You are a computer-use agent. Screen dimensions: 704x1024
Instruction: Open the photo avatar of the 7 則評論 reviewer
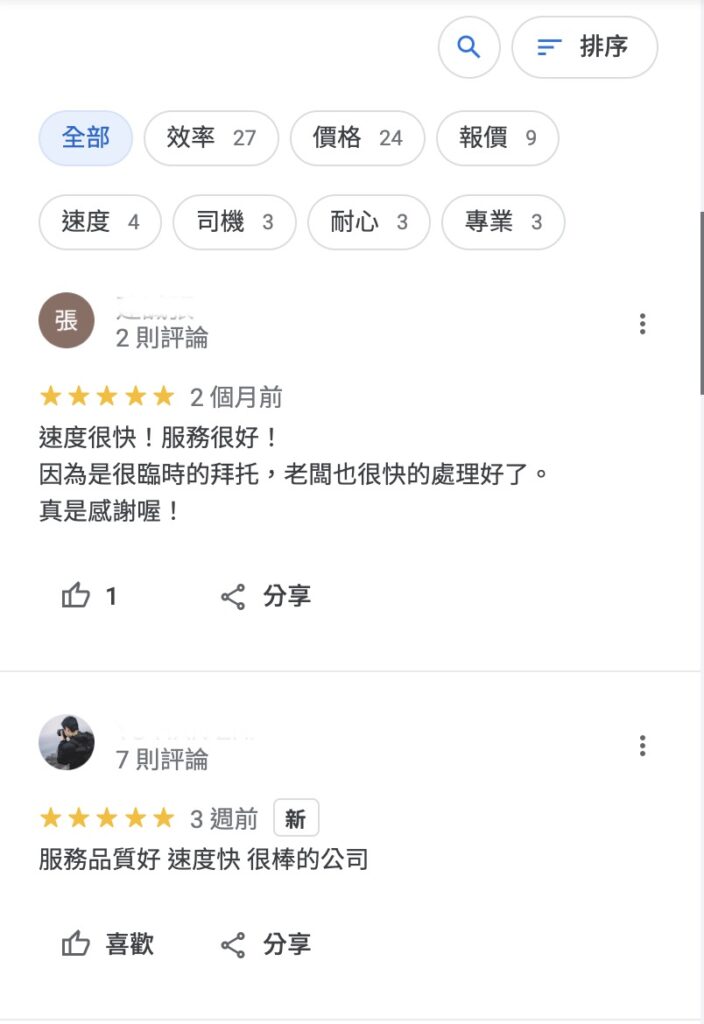click(66, 743)
